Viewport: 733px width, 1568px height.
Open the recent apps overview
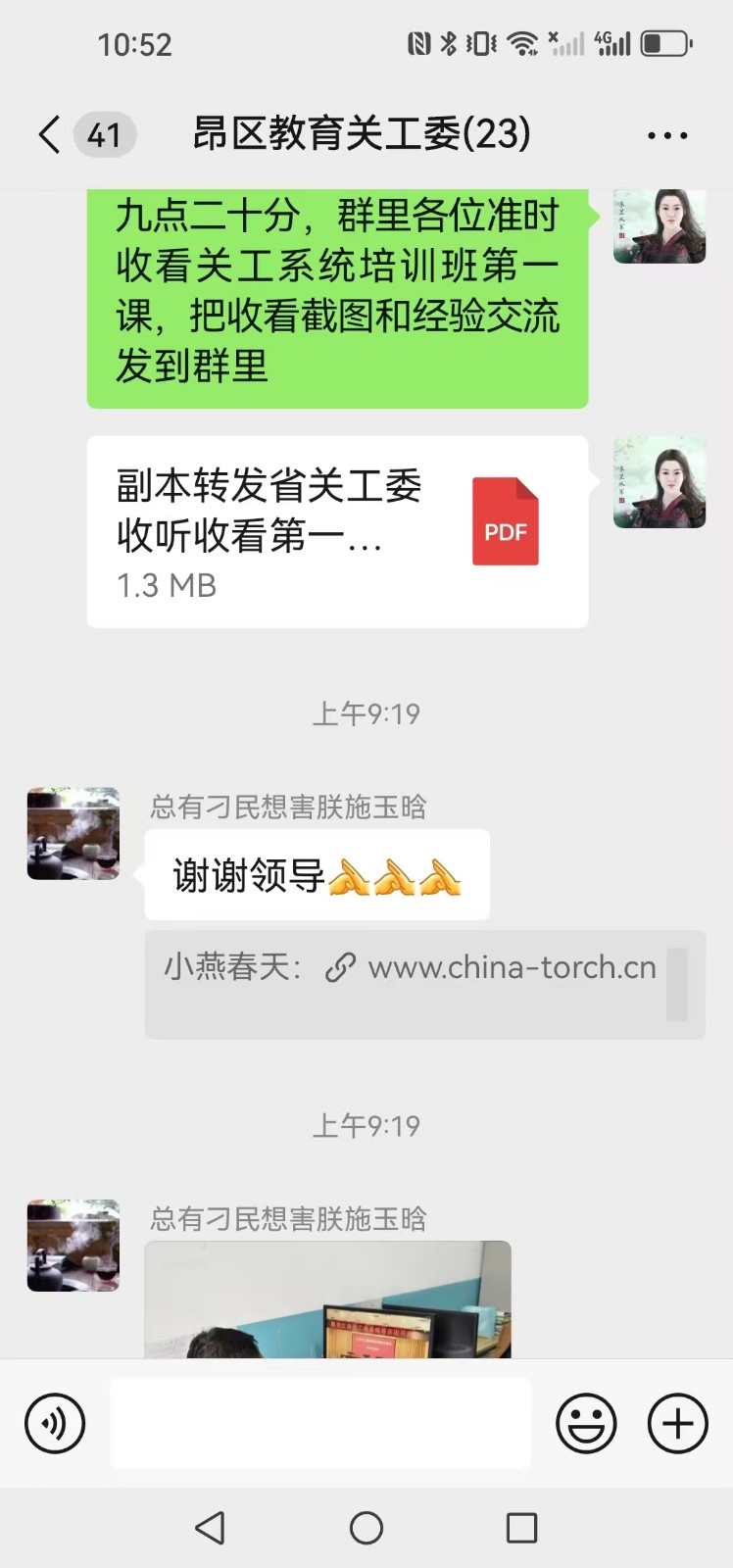(x=521, y=1528)
